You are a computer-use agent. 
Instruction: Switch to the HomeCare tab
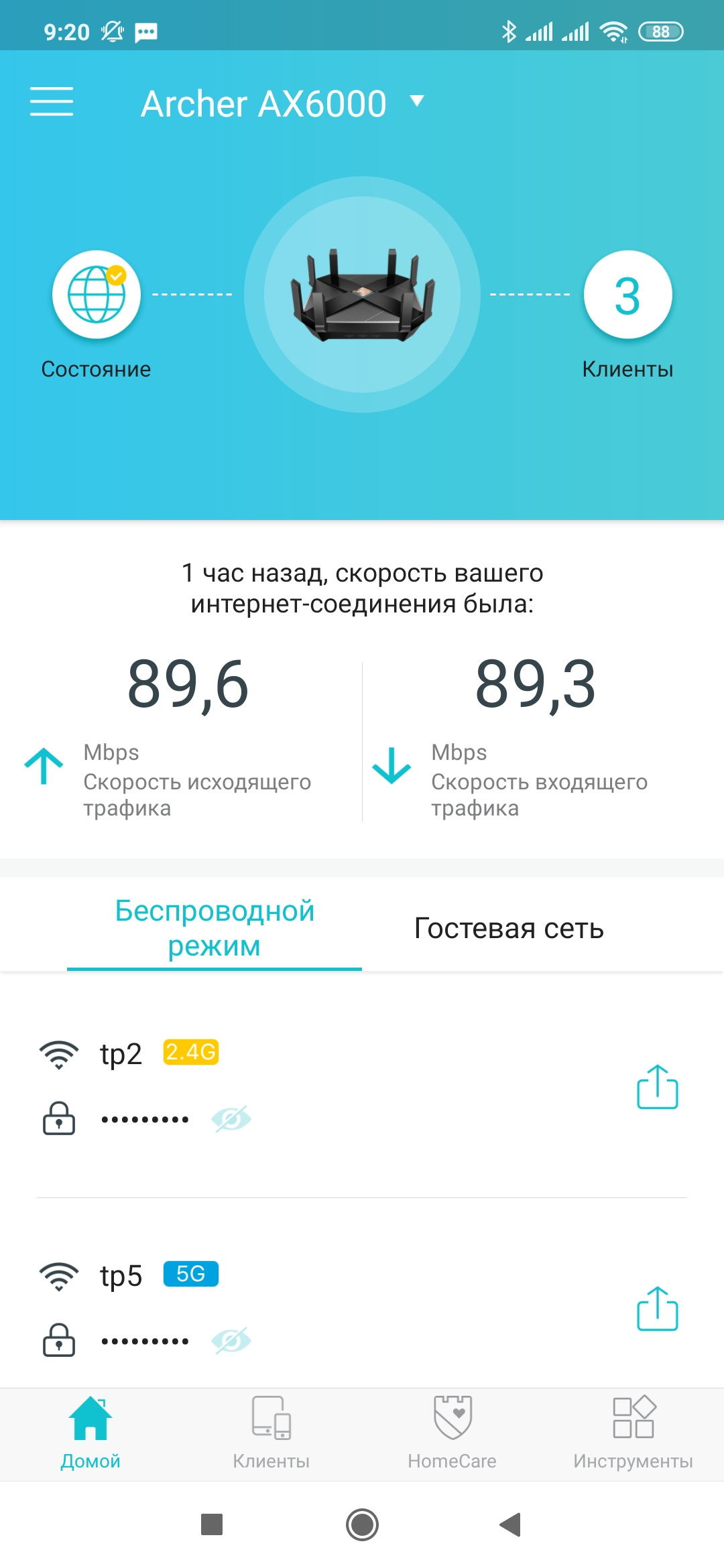[452, 1433]
